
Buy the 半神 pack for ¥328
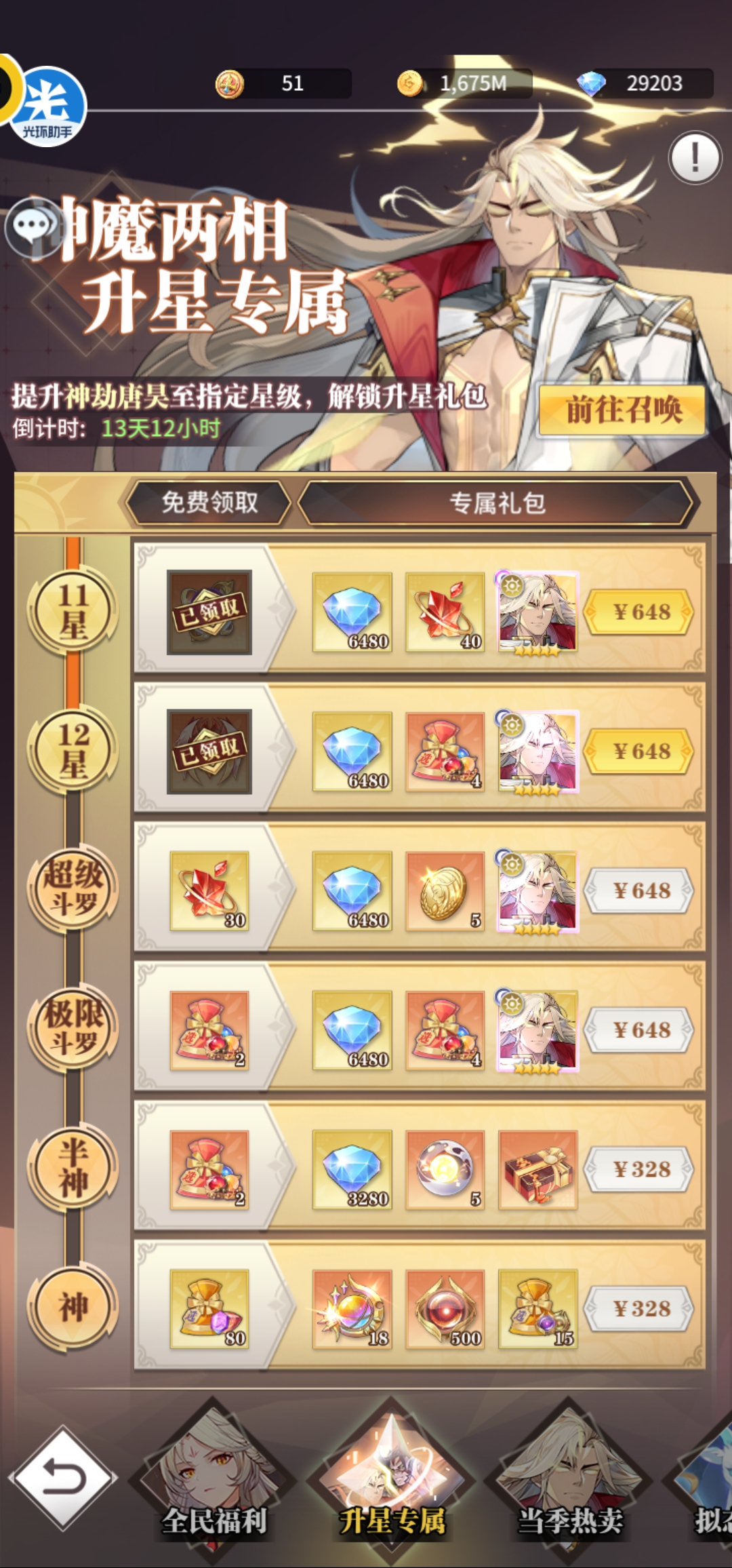[639, 1169]
